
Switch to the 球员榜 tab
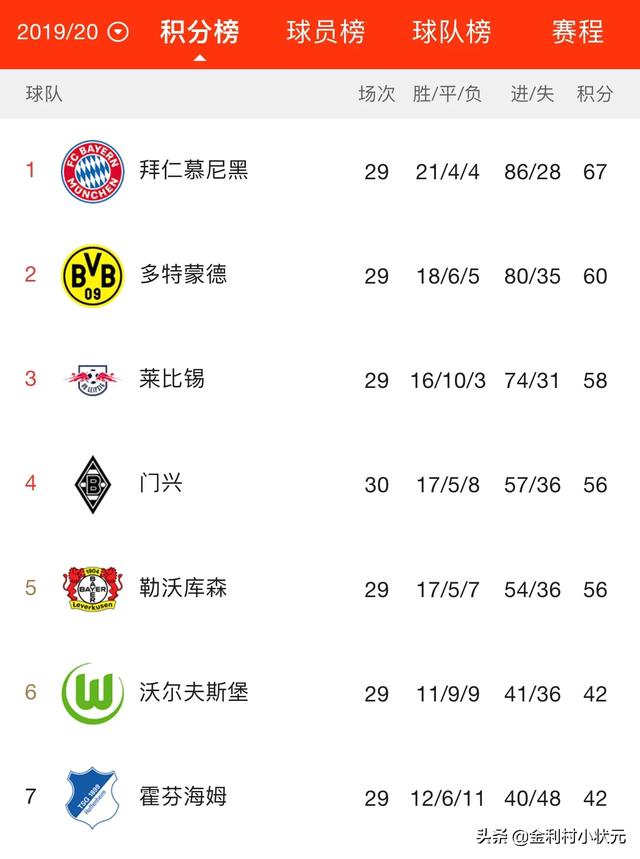pyautogui.click(x=325, y=32)
